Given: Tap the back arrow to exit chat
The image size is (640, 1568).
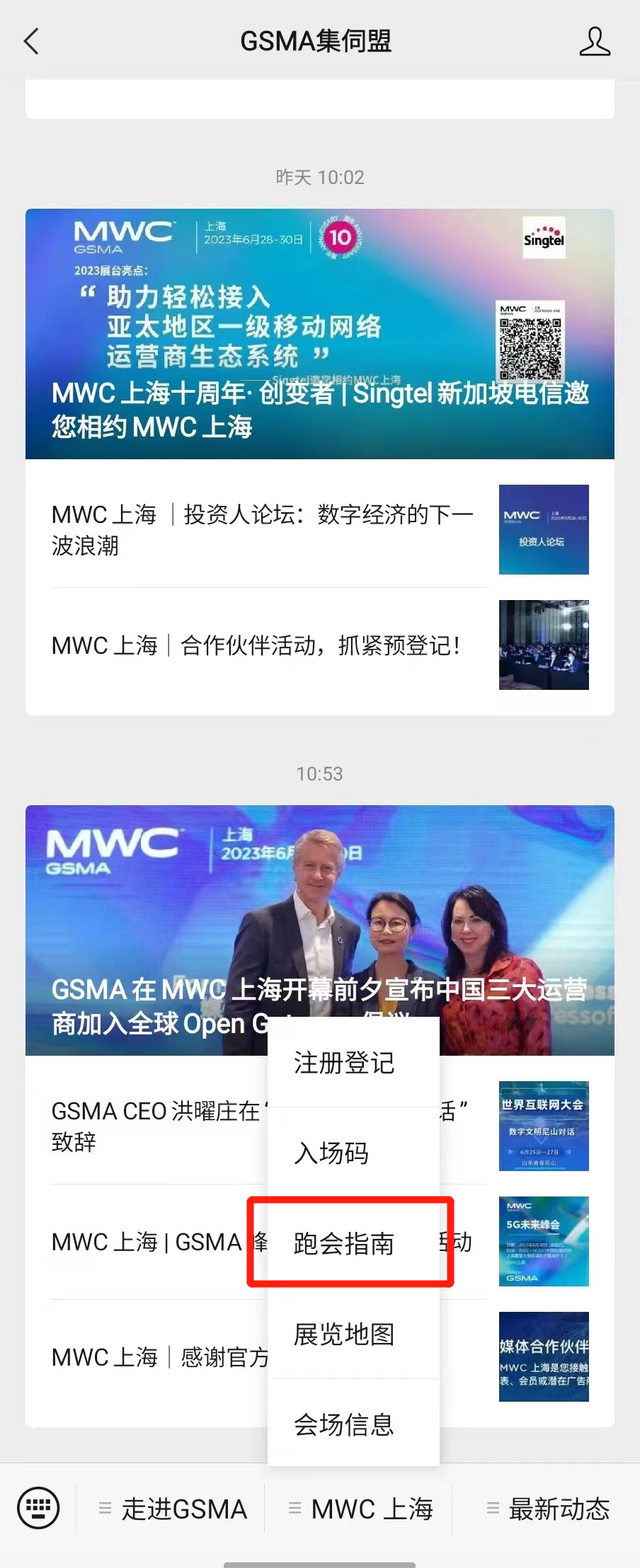Looking at the screenshot, I should 31,41.
